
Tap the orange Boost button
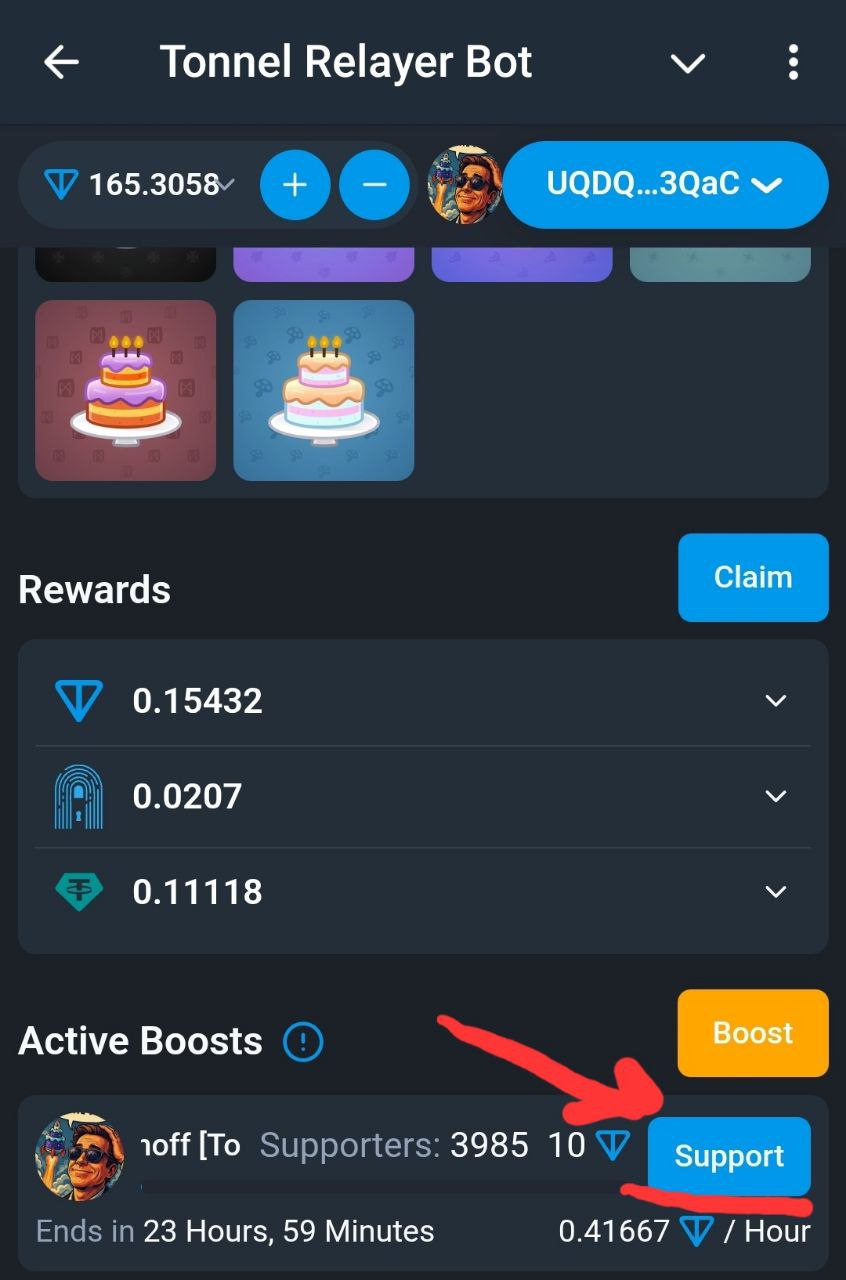pyautogui.click(x=753, y=1033)
